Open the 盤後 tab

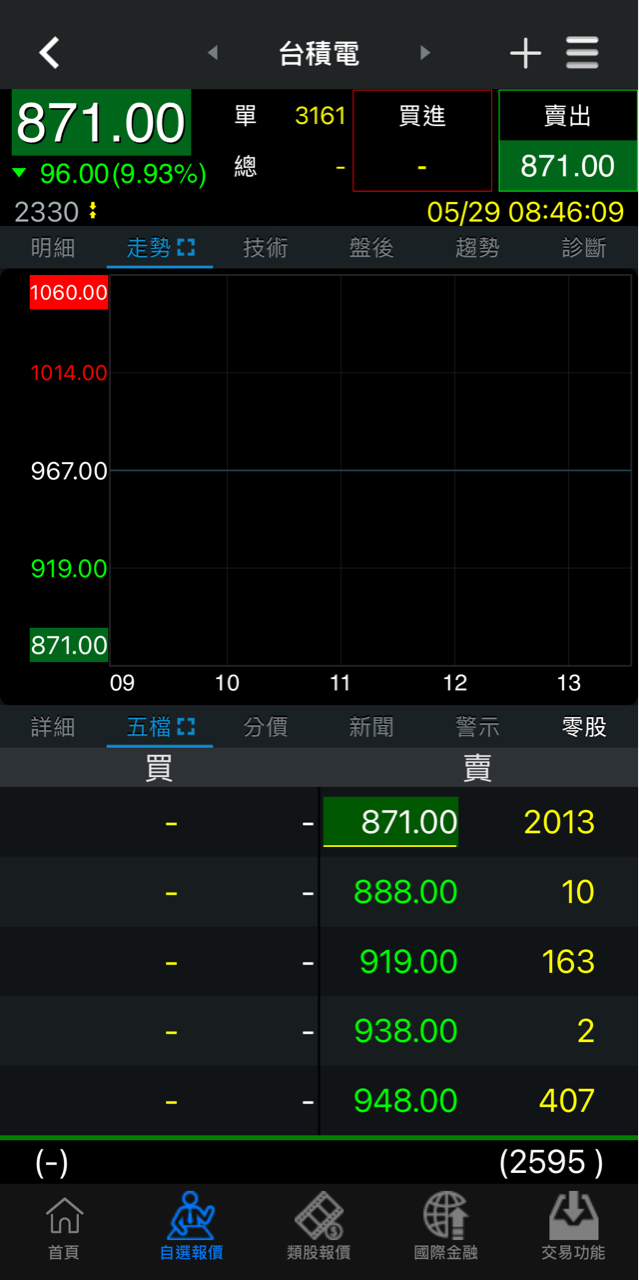click(x=371, y=248)
